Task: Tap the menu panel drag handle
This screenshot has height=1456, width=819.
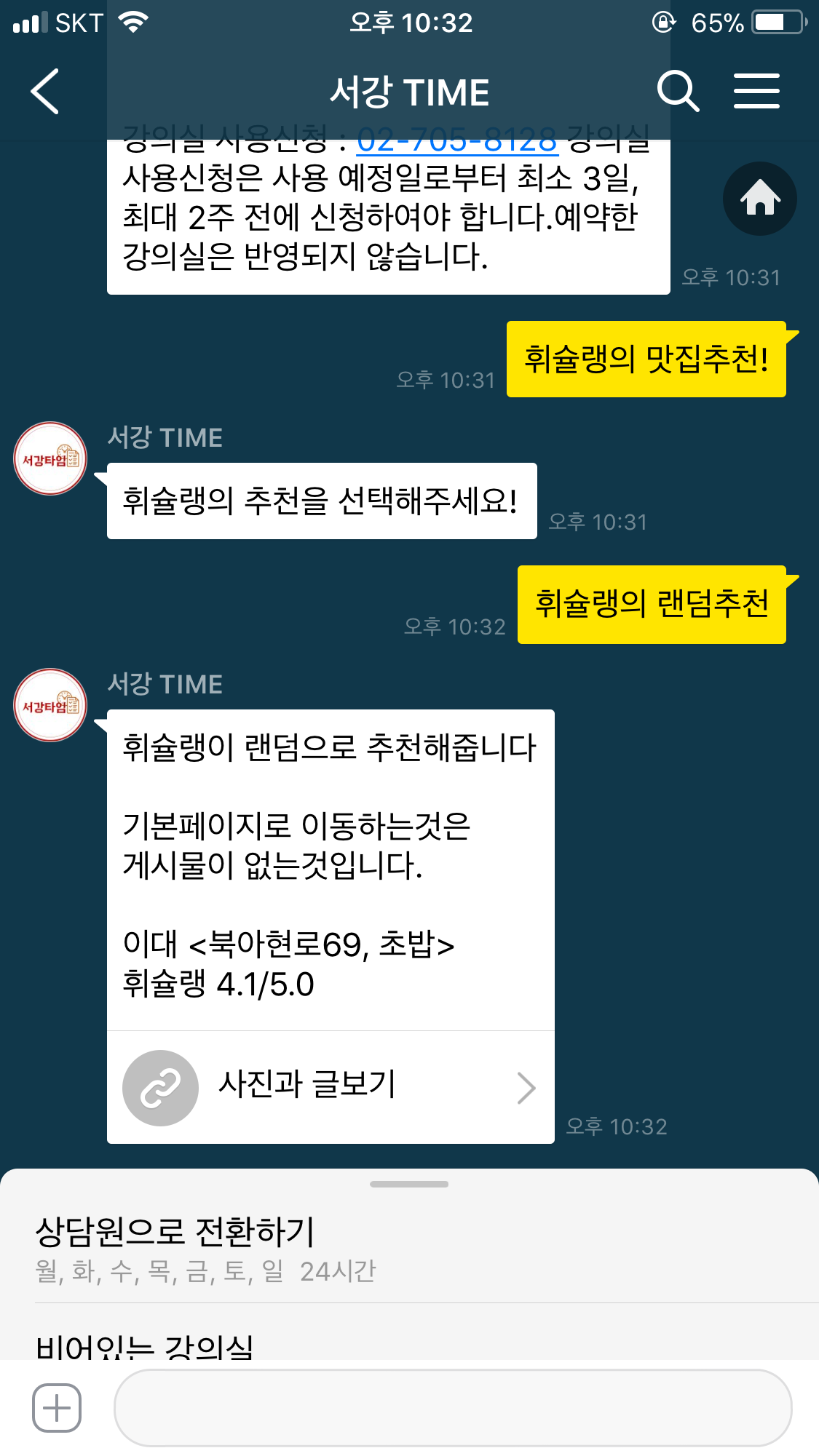Action: coord(409,1185)
